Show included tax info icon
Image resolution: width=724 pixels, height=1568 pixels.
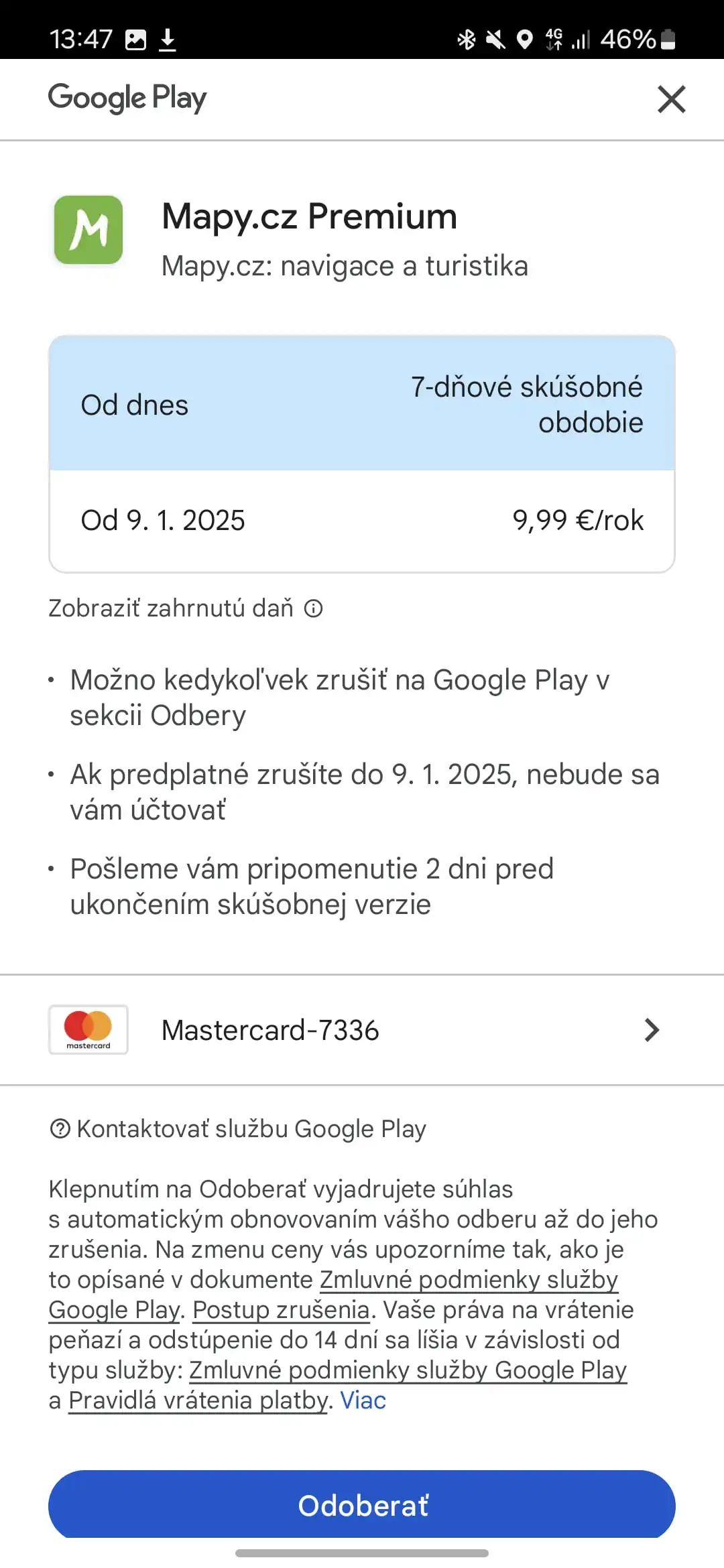pyautogui.click(x=313, y=608)
